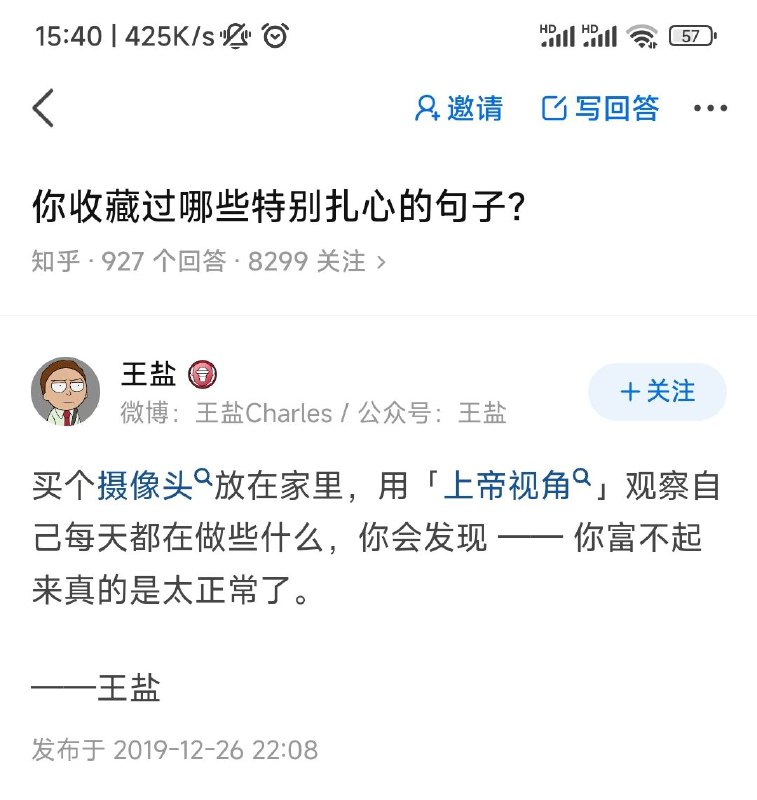Check battery level indicator showing 57
The height and width of the screenshot is (800, 757).
(693, 35)
